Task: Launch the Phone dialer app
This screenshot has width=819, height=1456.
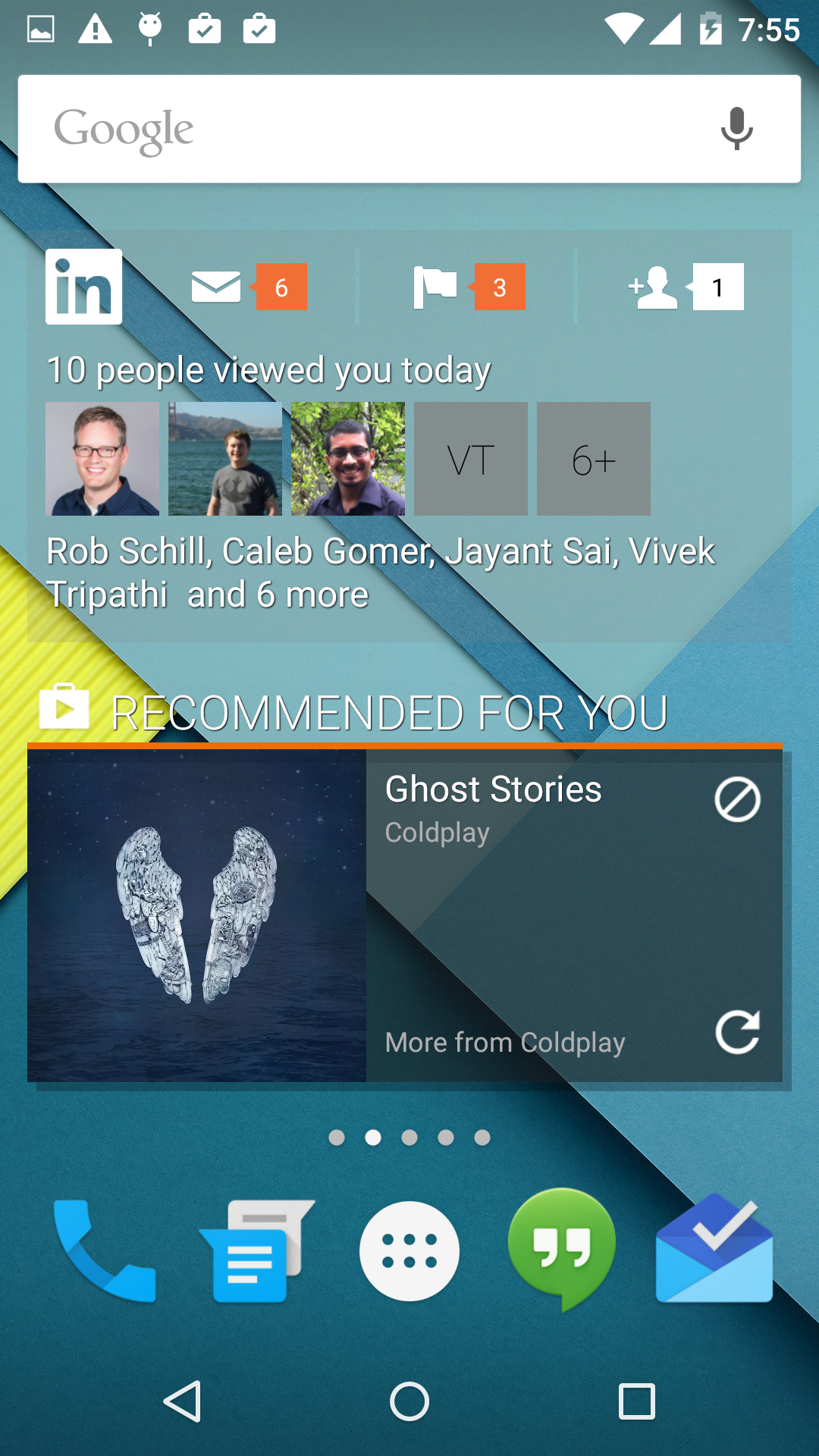Action: point(105,1250)
